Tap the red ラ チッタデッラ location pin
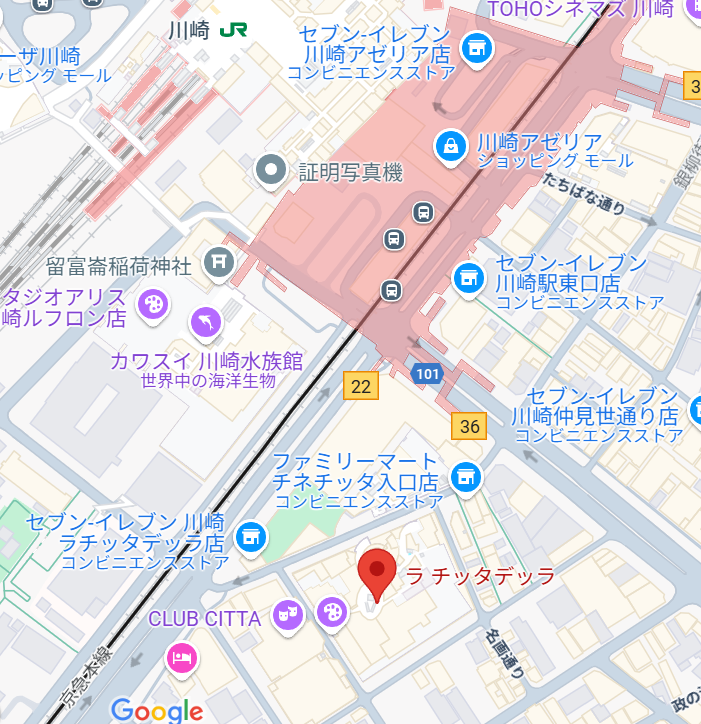Viewport: 701px width, 724px height. 376,573
